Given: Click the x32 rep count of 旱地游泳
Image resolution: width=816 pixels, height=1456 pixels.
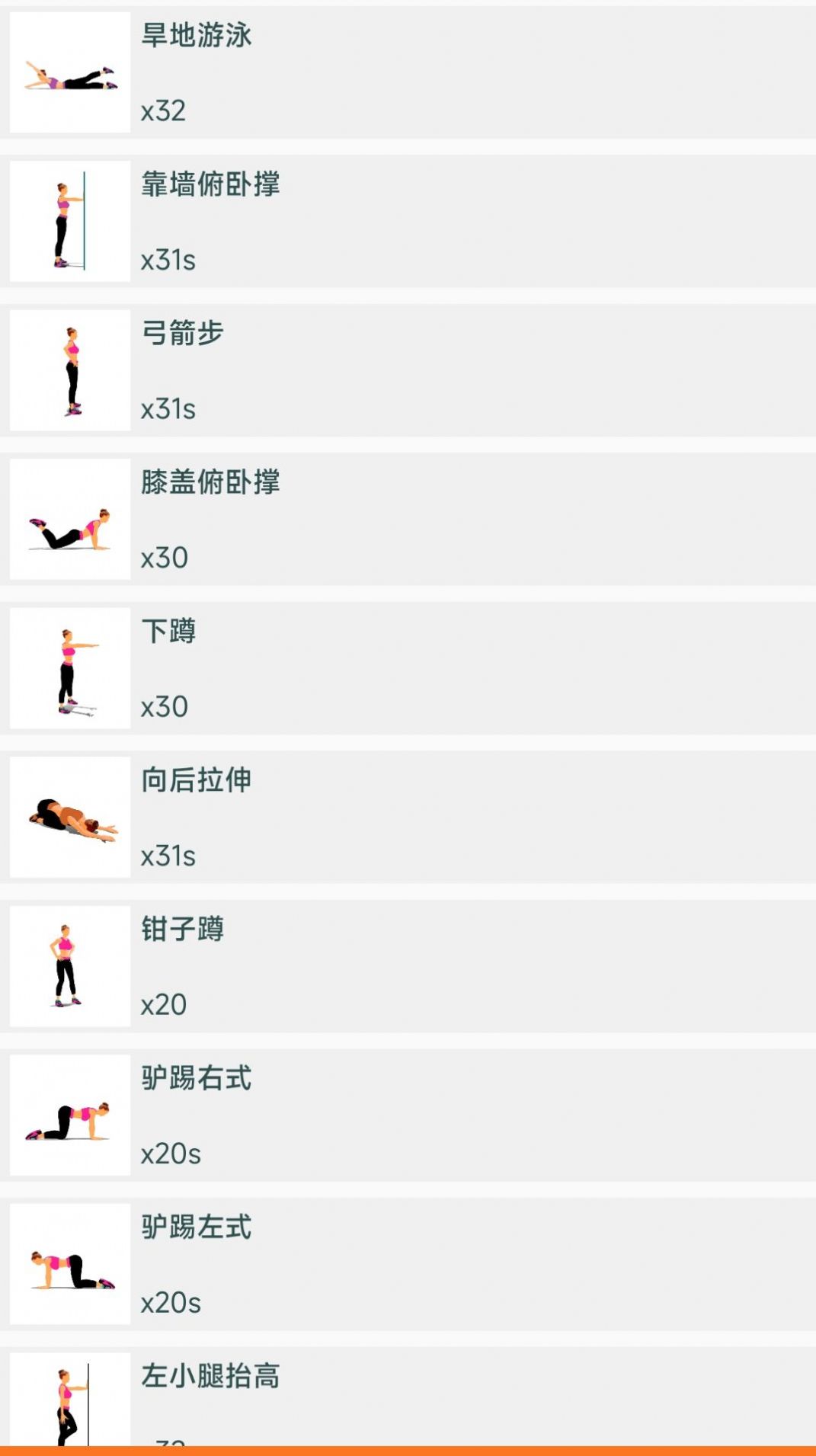Looking at the screenshot, I should [x=165, y=110].
